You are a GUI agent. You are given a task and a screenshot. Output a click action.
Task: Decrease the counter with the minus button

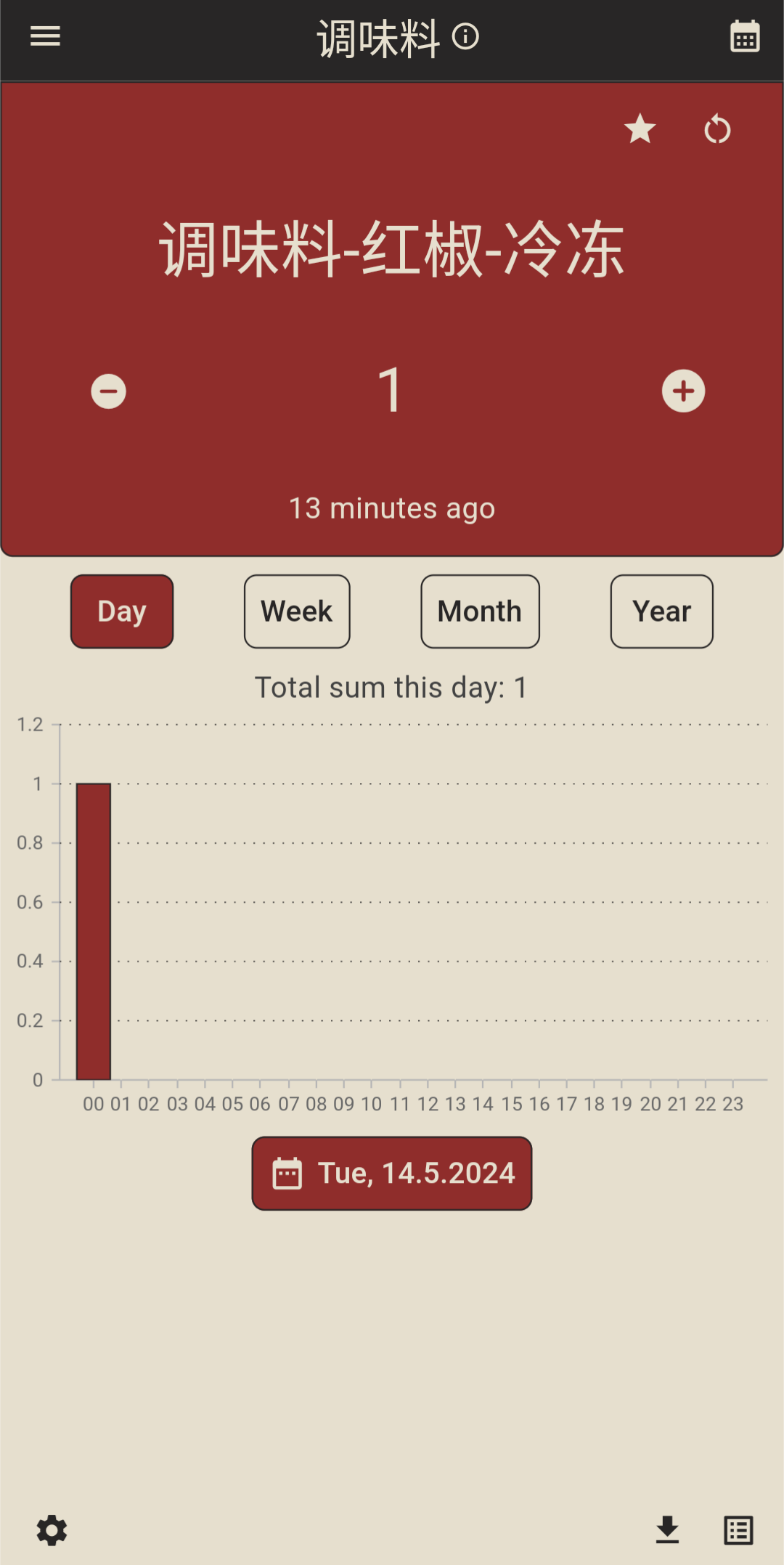109,391
